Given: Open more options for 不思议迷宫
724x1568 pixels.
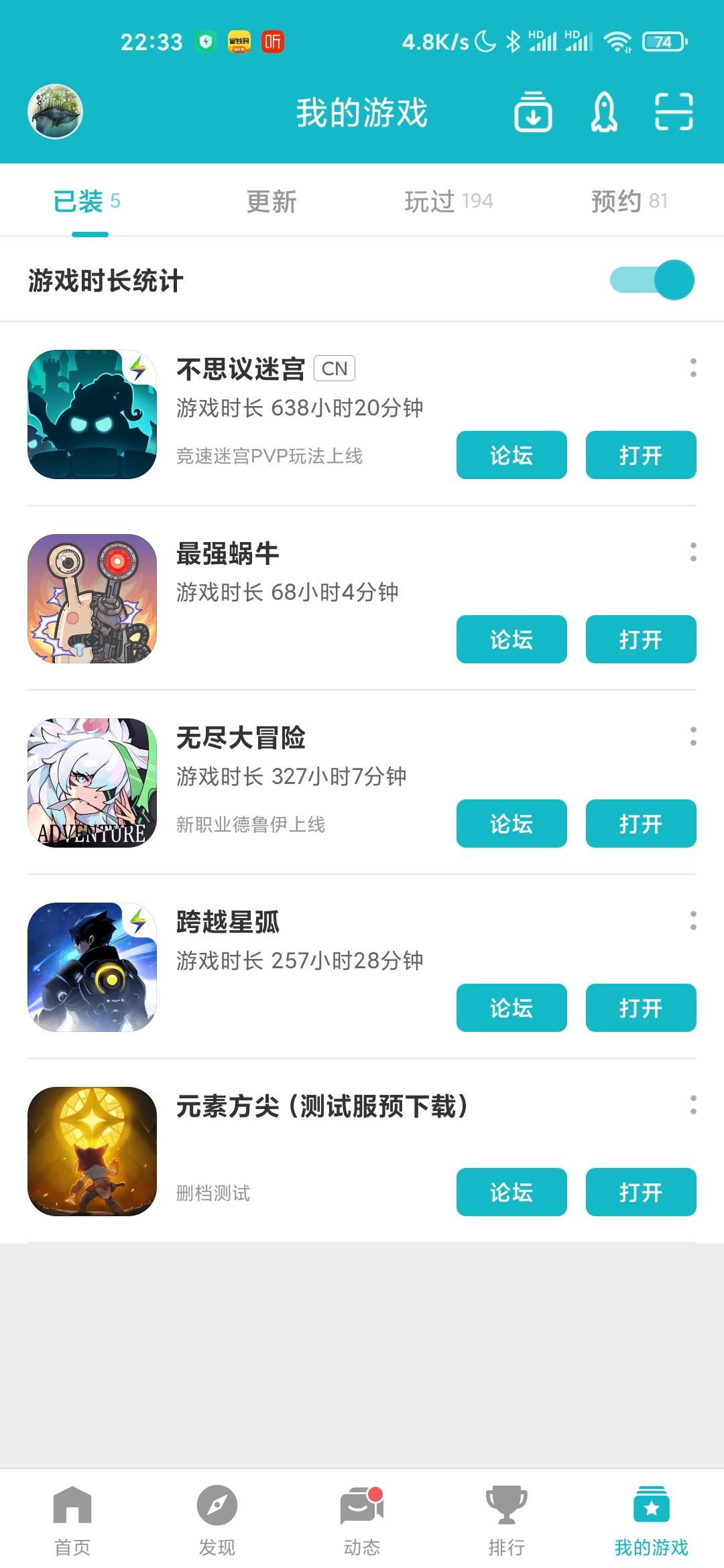Looking at the screenshot, I should [x=693, y=368].
